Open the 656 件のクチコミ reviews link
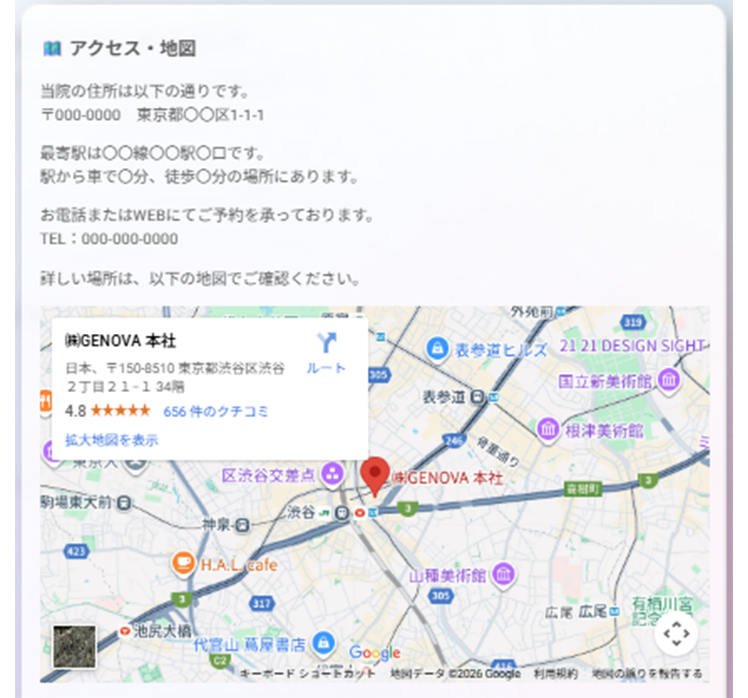This screenshot has height=698, width=748. pos(216,411)
